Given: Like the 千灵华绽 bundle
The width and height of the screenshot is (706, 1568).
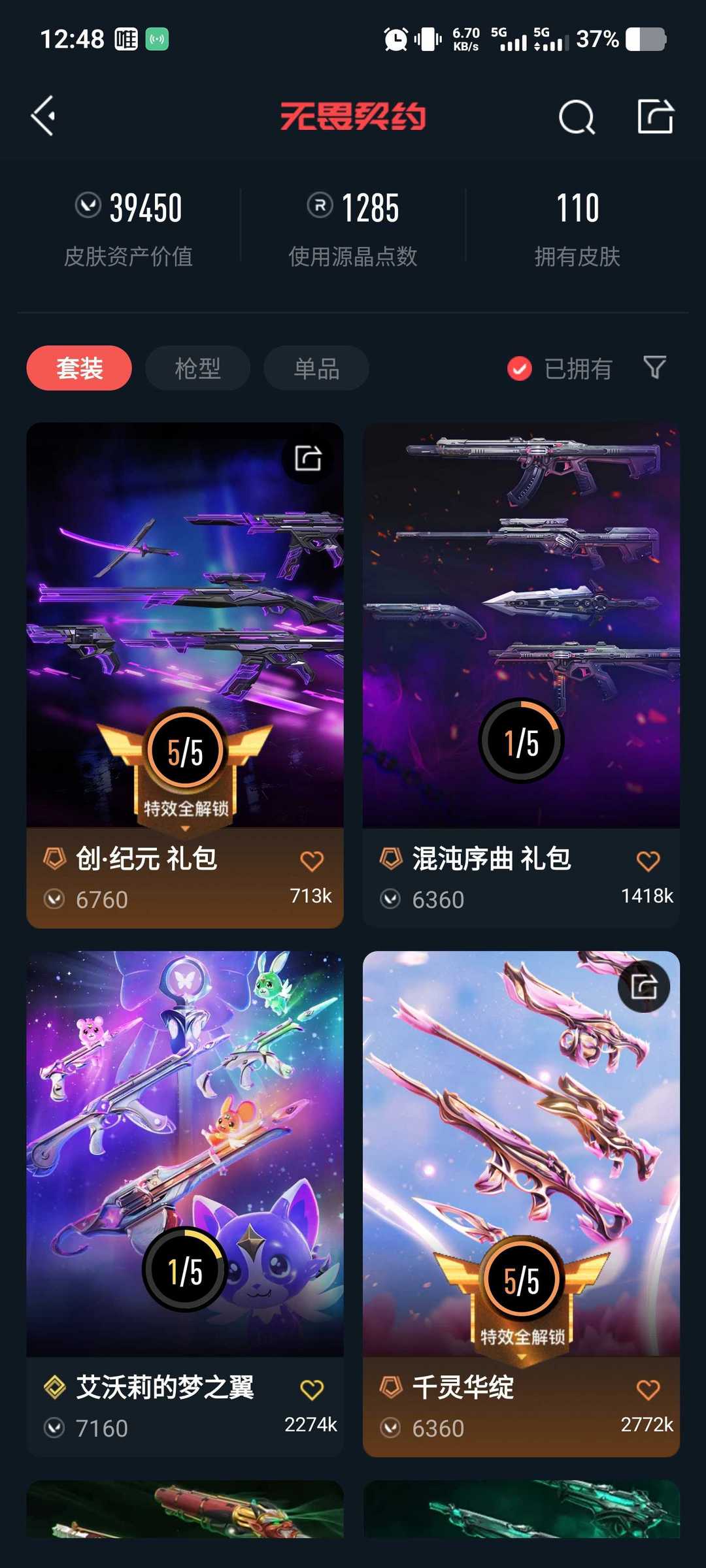Looking at the screenshot, I should 648,1390.
